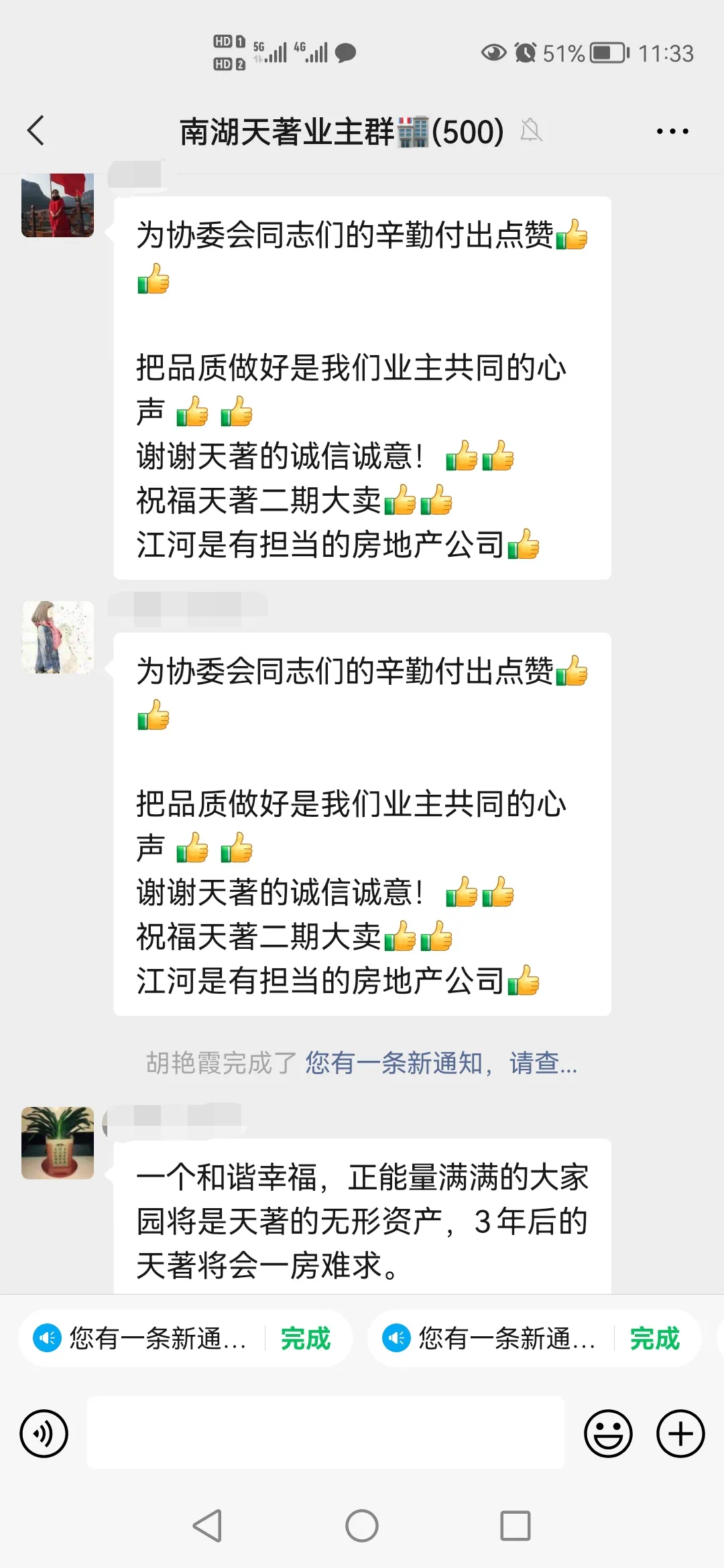Open the emoji sticker panel

pyautogui.click(x=608, y=1433)
